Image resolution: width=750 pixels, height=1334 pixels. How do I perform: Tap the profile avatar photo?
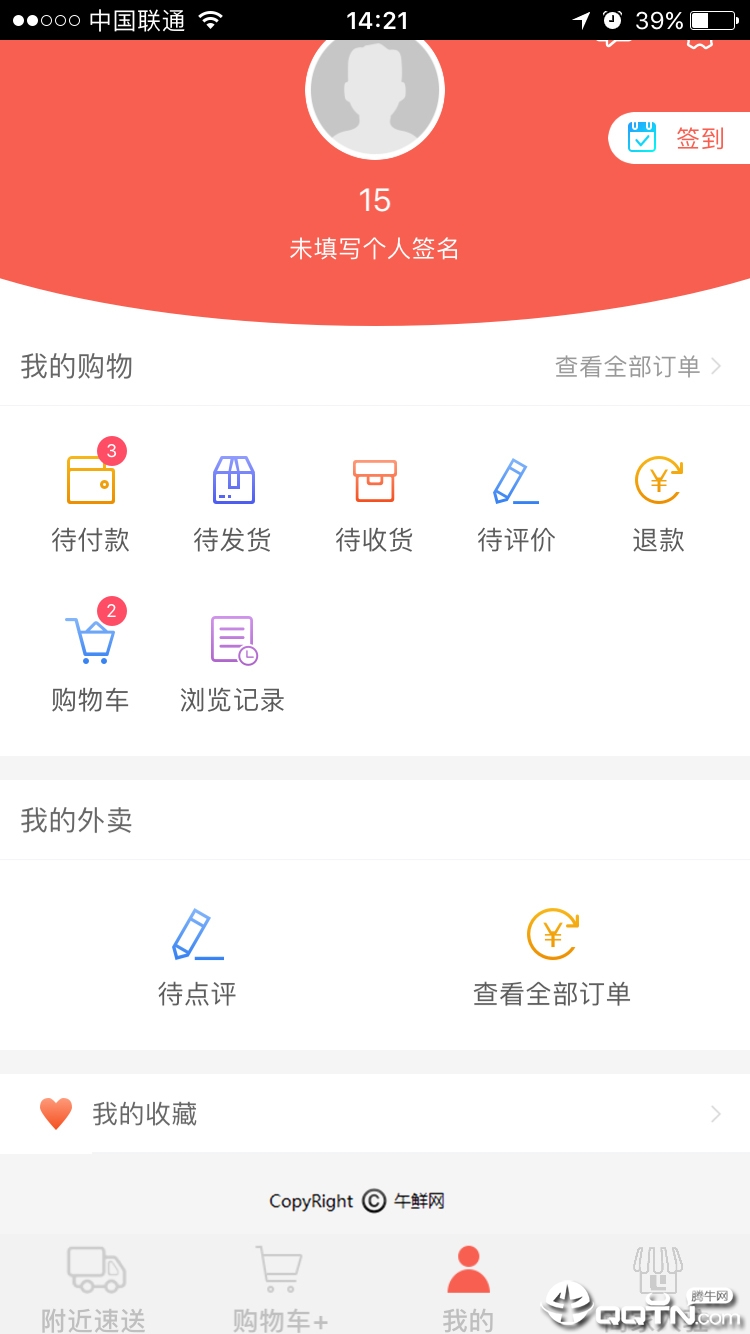pos(374,90)
